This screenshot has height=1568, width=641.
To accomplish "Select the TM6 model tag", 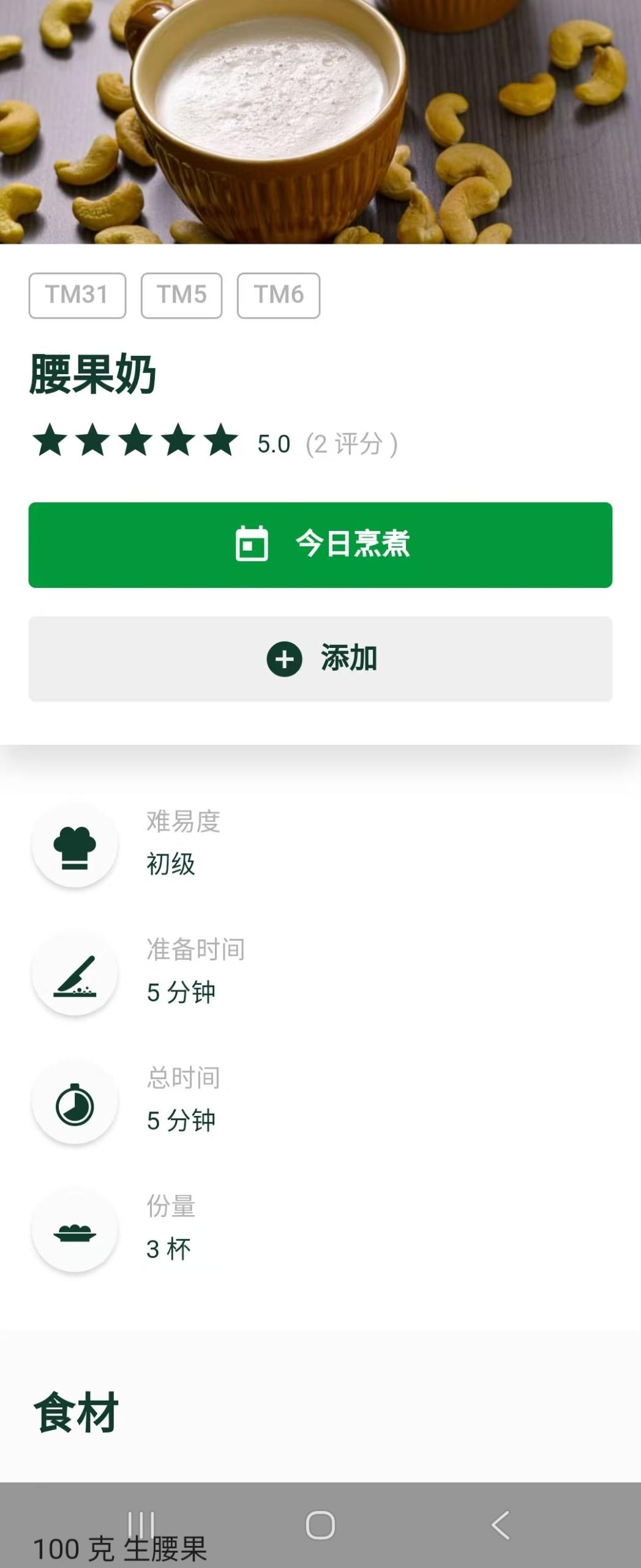I will point(279,296).
